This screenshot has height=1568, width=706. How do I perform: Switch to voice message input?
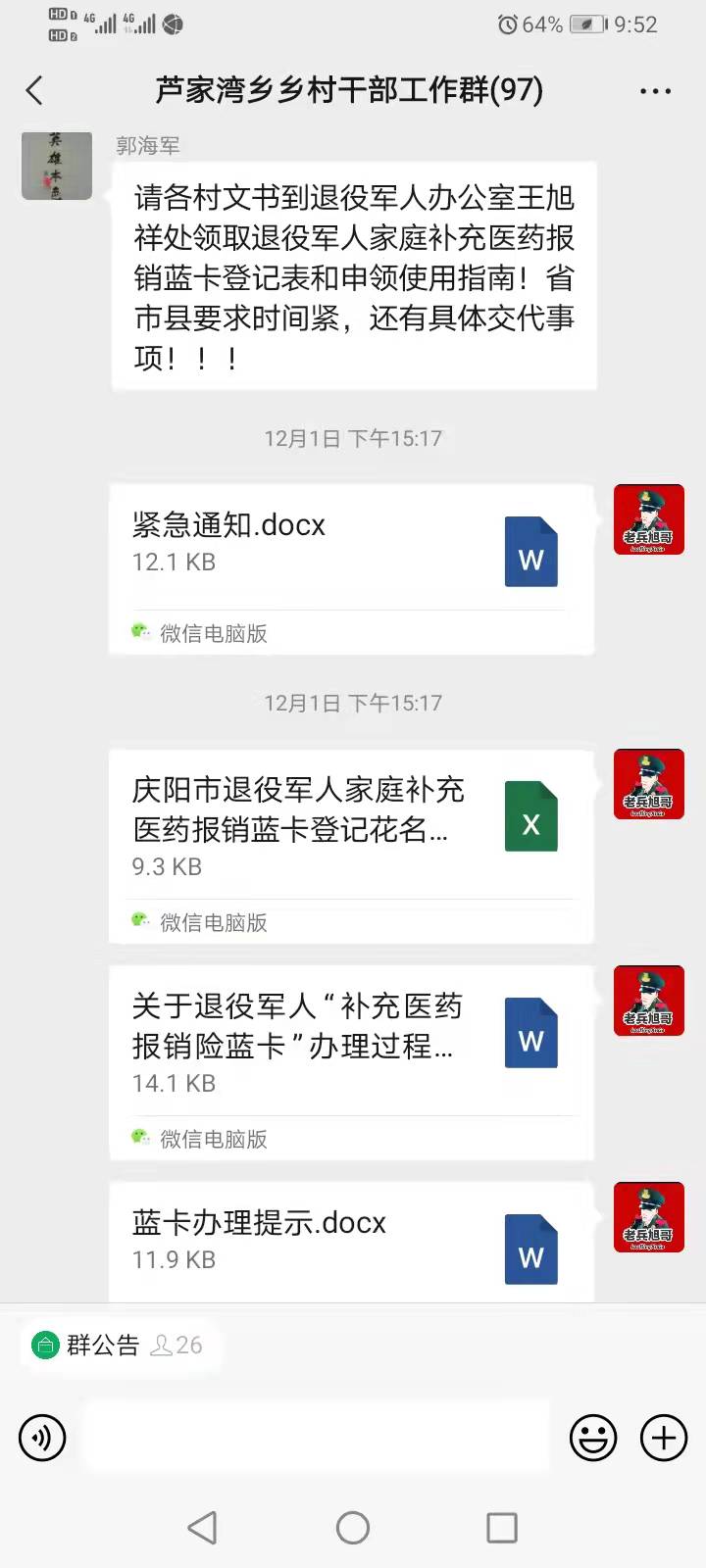(42, 1438)
